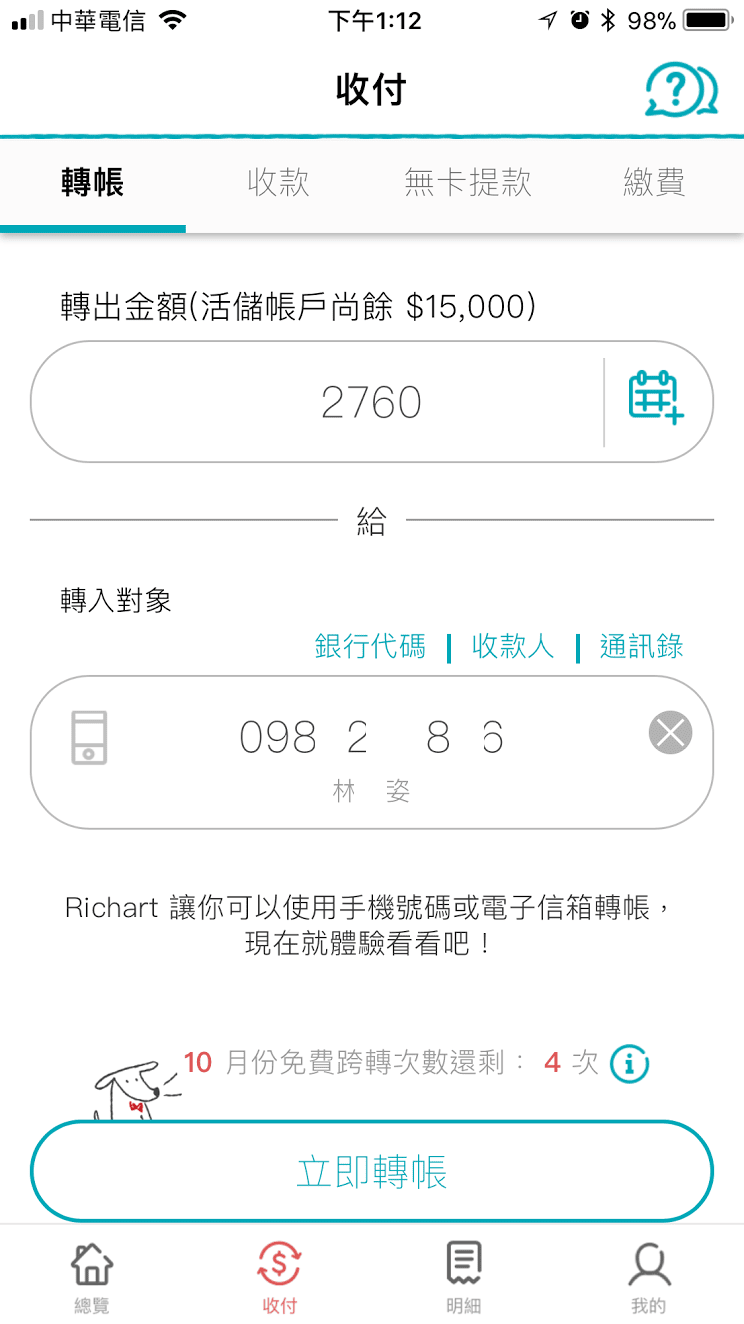Tap the bank card icon in recipient field
Screen dimensions: 744x1324
tap(90, 737)
